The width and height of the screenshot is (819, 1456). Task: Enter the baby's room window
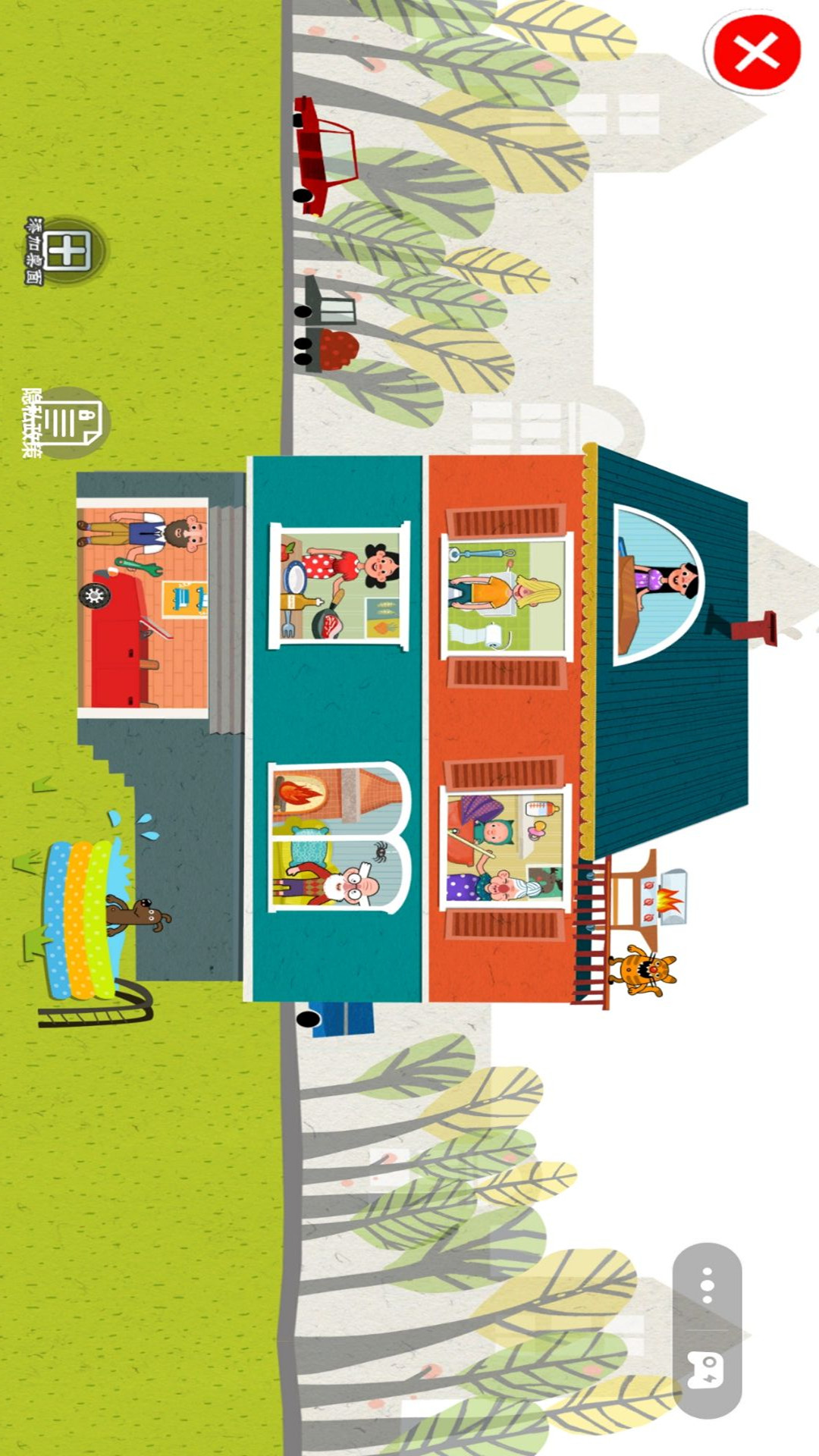(505, 847)
